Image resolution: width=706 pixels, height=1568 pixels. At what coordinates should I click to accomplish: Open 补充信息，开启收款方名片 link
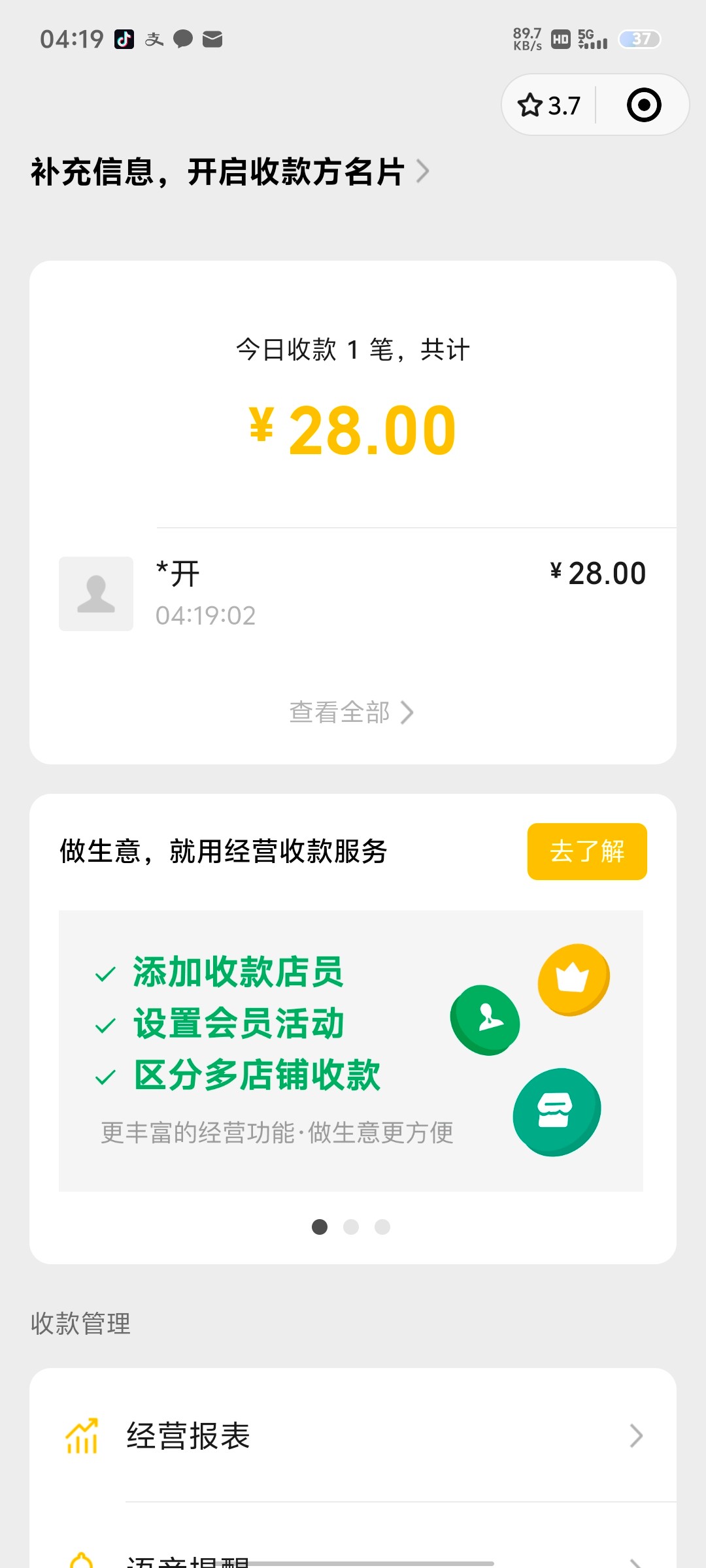(230, 172)
